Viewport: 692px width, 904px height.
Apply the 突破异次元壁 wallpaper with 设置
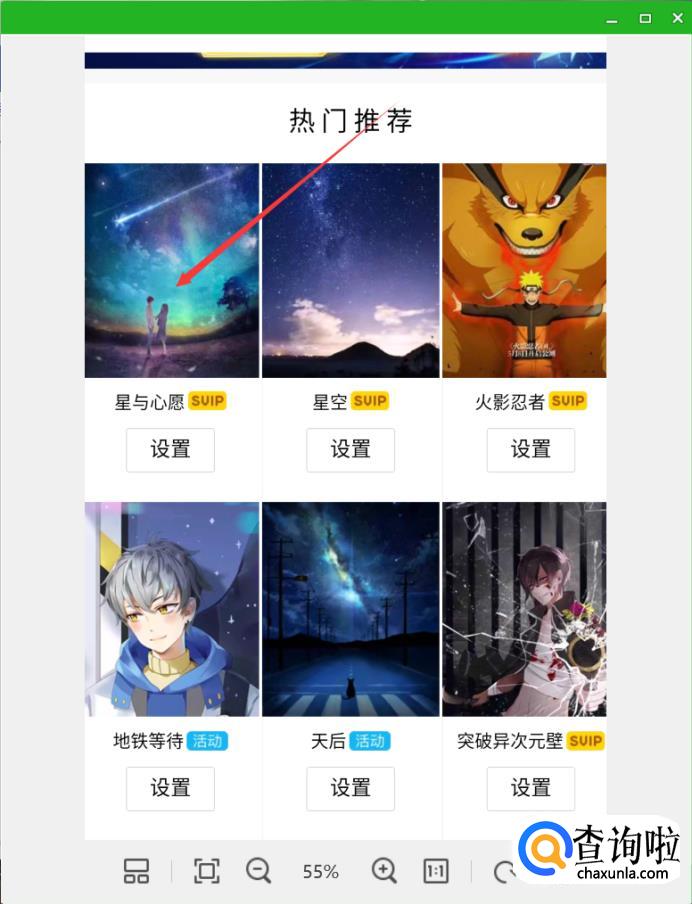pos(530,788)
